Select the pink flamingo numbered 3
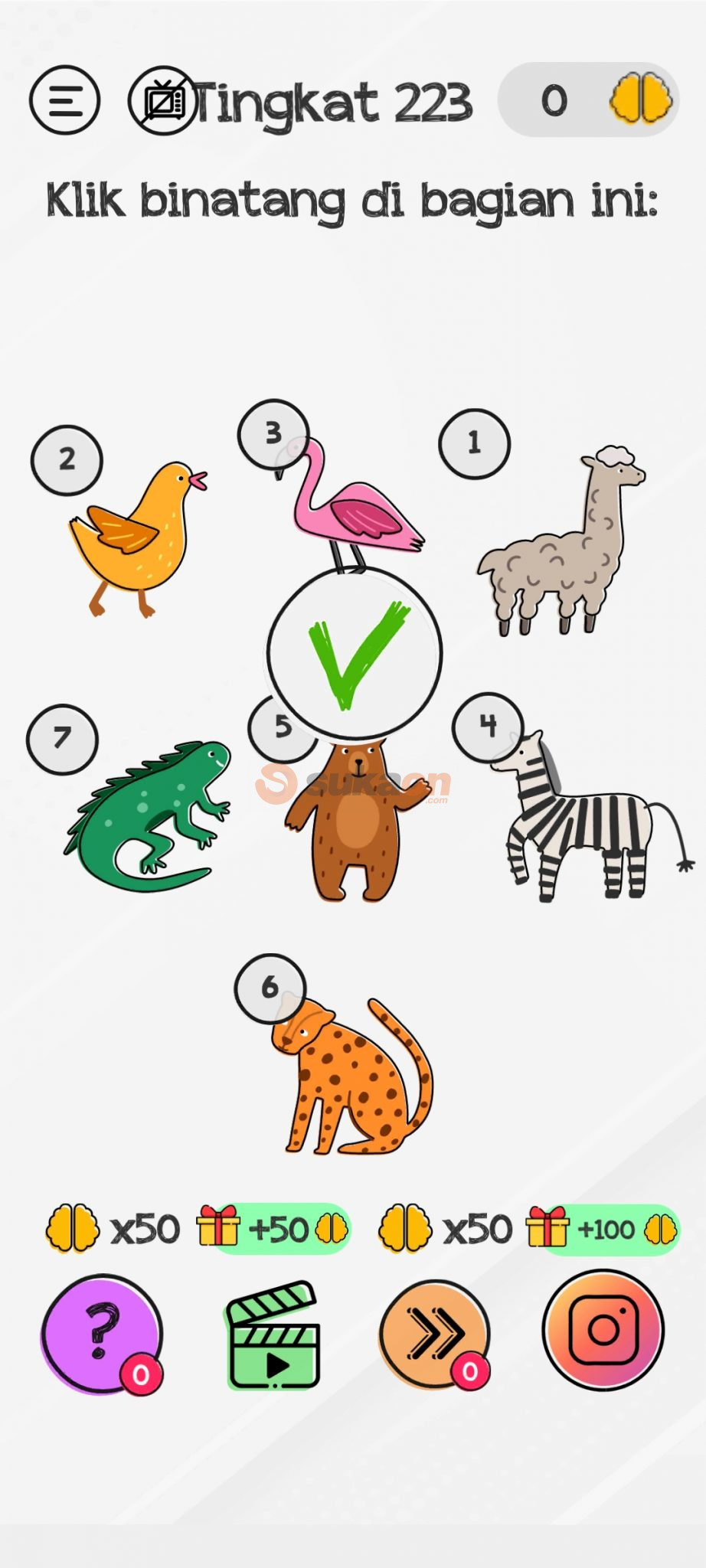This screenshot has height=1568, width=706. (353, 508)
